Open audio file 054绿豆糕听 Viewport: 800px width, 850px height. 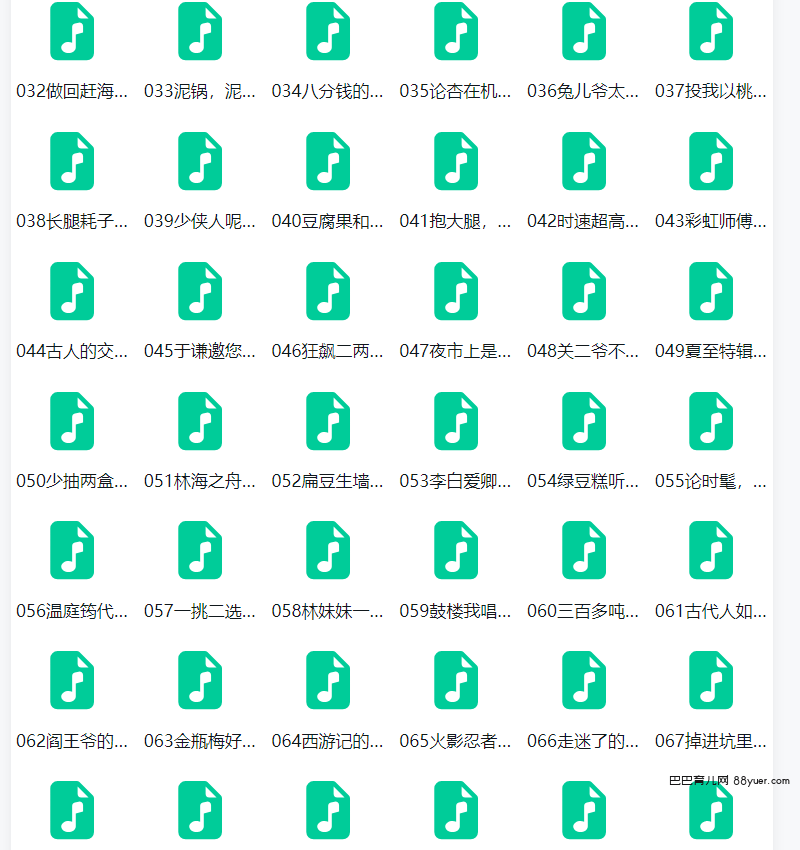584,421
